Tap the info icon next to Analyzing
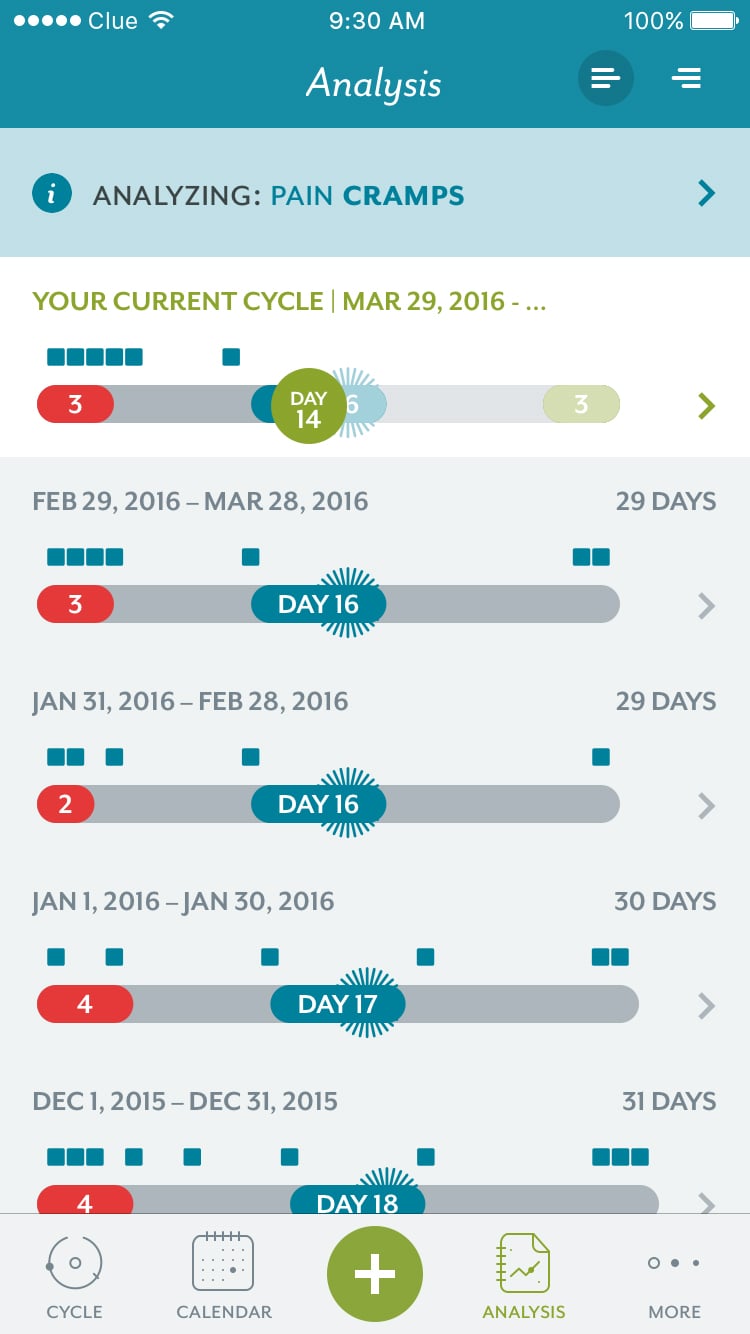Screen dimensions: 750x1334 pos(51,193)
